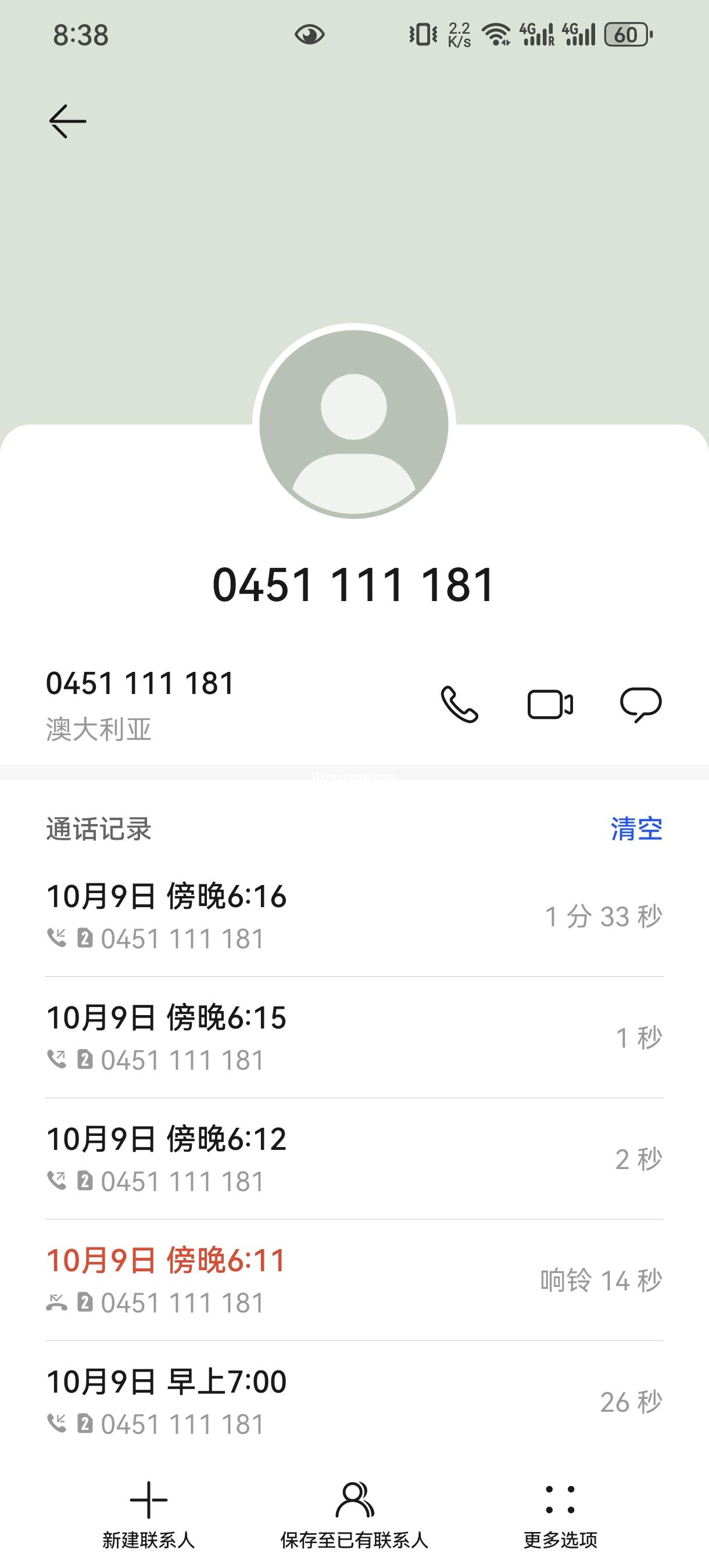Open the 早上7:00 call record
This screenshot has width=709, height=1568.
point(353,1401)
